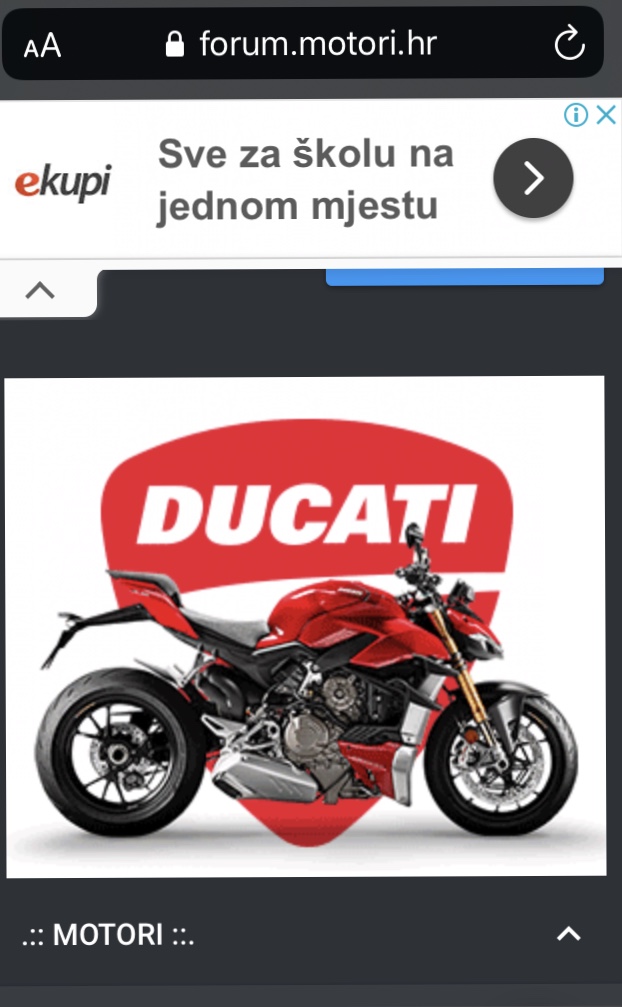Tap the collapse arrow tab below the ad

(x=40, y=291)
